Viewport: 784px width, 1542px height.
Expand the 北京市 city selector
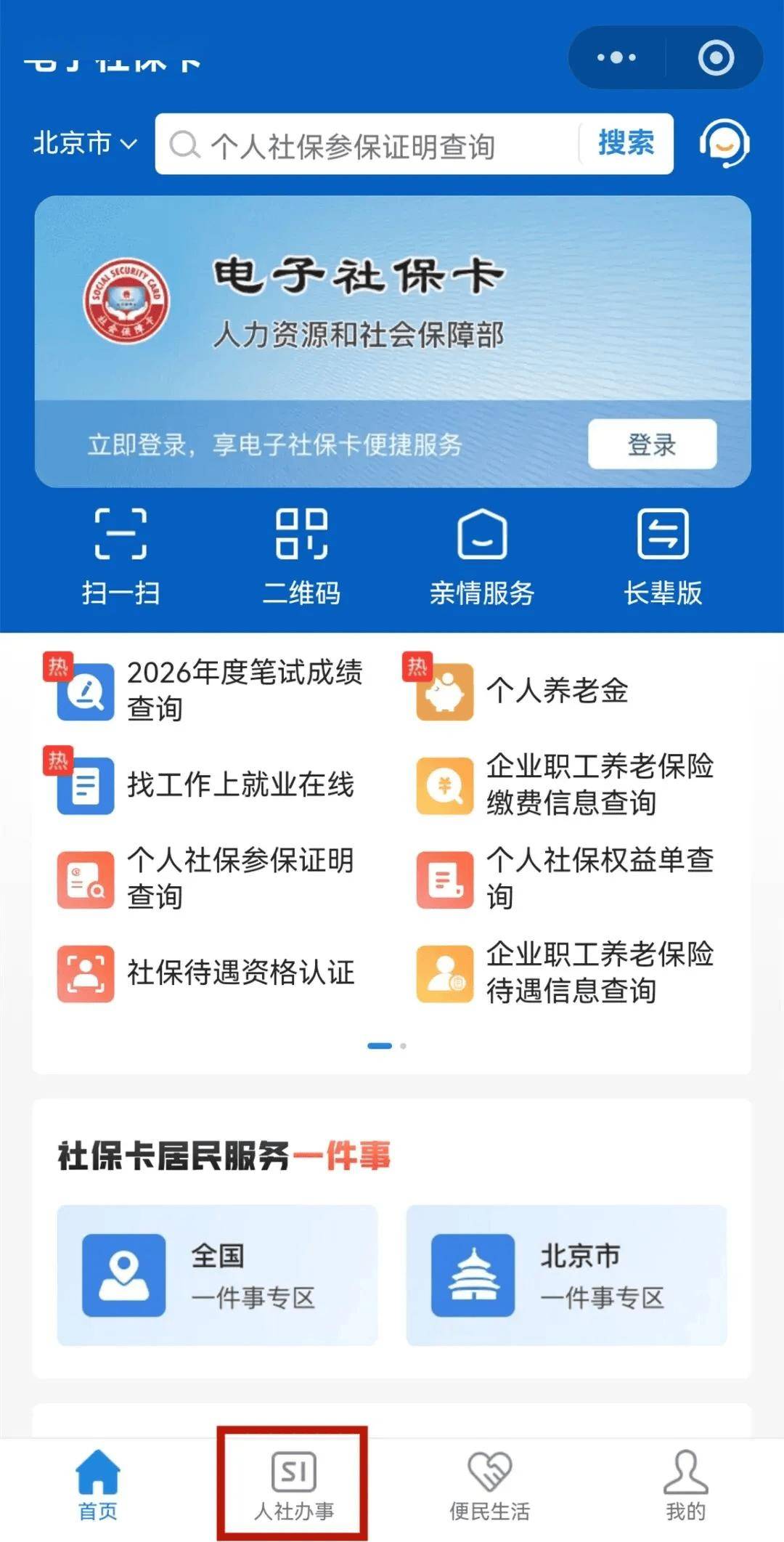tap(82, 144)
